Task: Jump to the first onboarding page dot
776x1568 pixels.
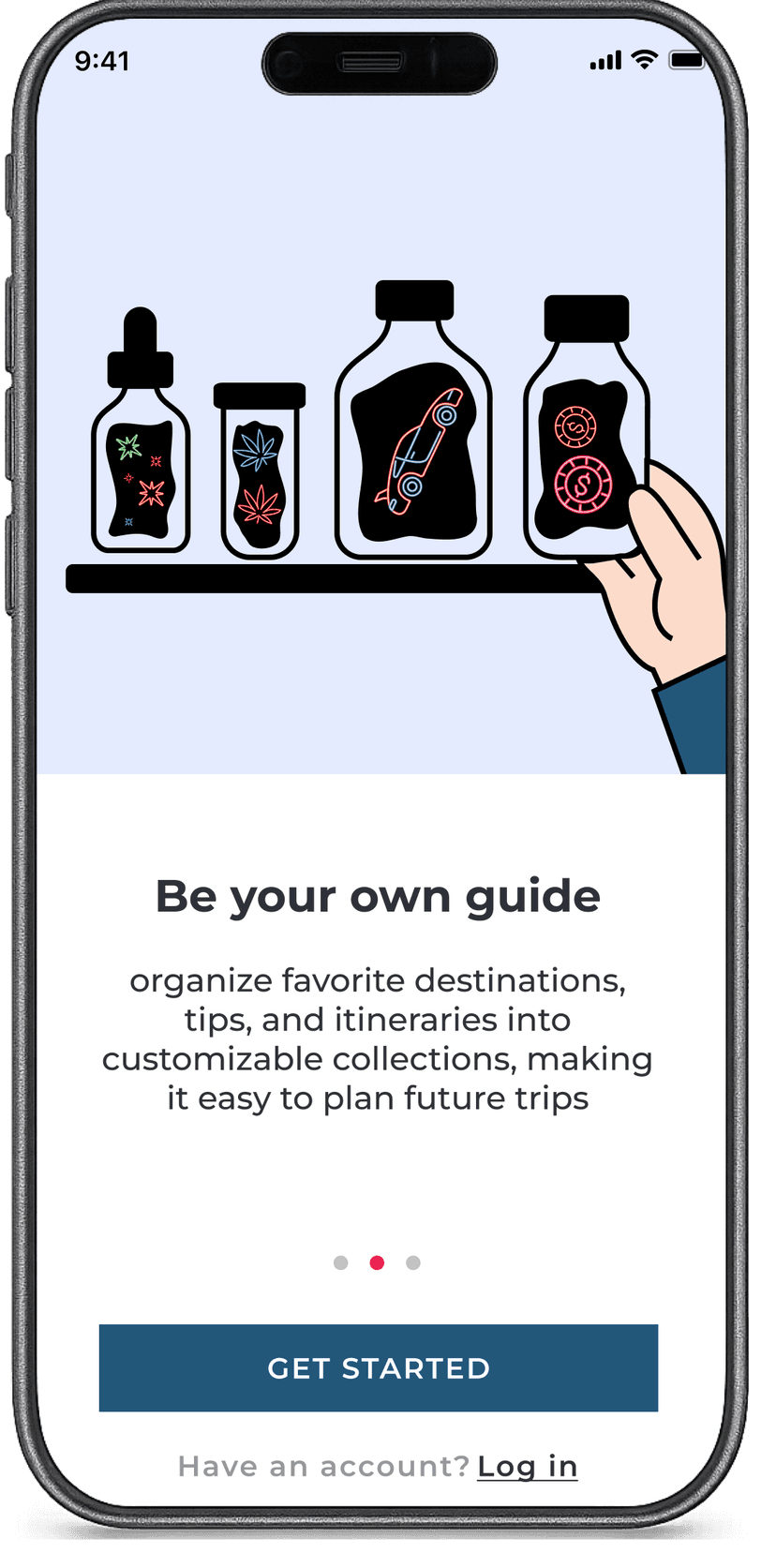Action: pos(341,1263)
